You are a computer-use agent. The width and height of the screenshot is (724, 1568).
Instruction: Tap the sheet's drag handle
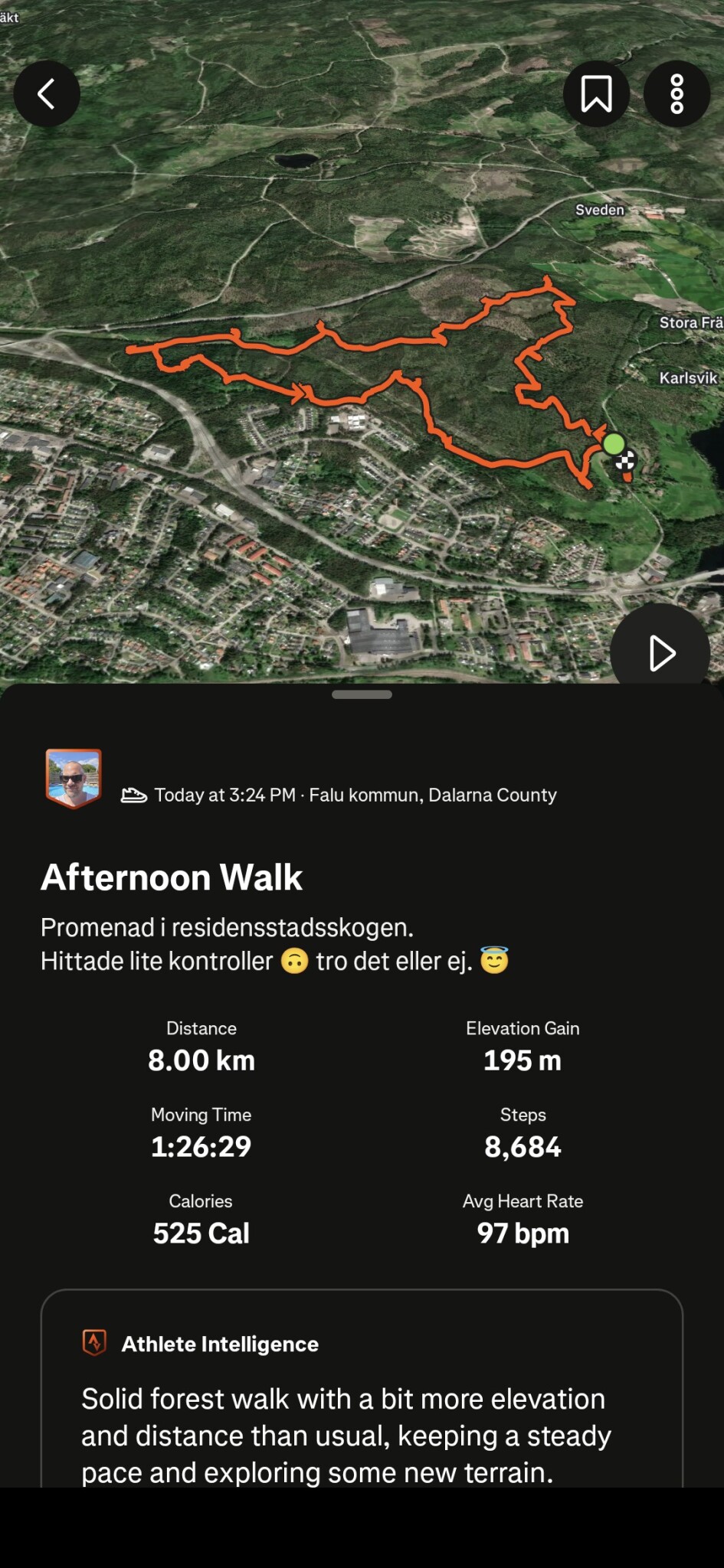click(362, 694)
